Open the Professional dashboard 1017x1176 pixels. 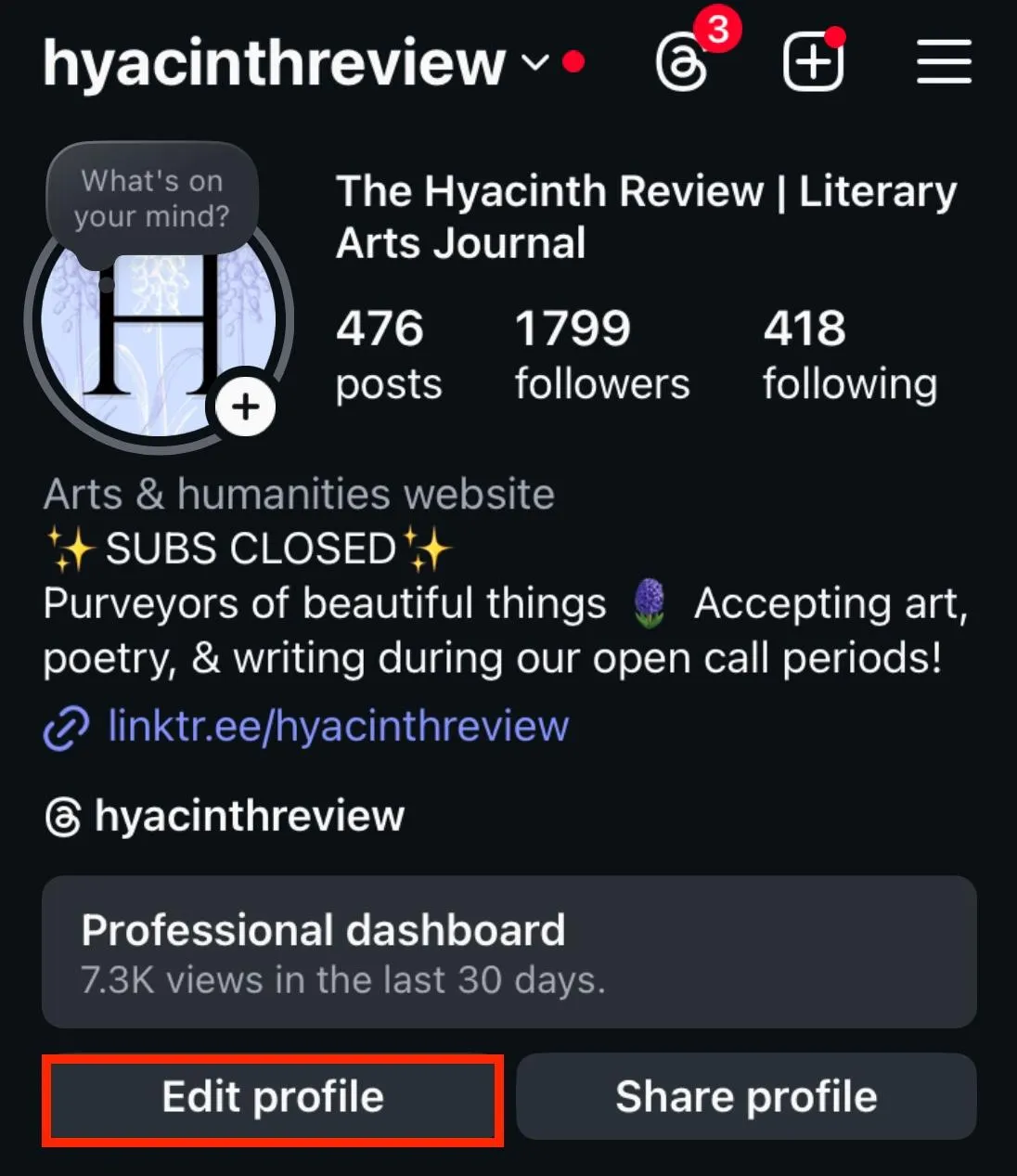point(508,952)
